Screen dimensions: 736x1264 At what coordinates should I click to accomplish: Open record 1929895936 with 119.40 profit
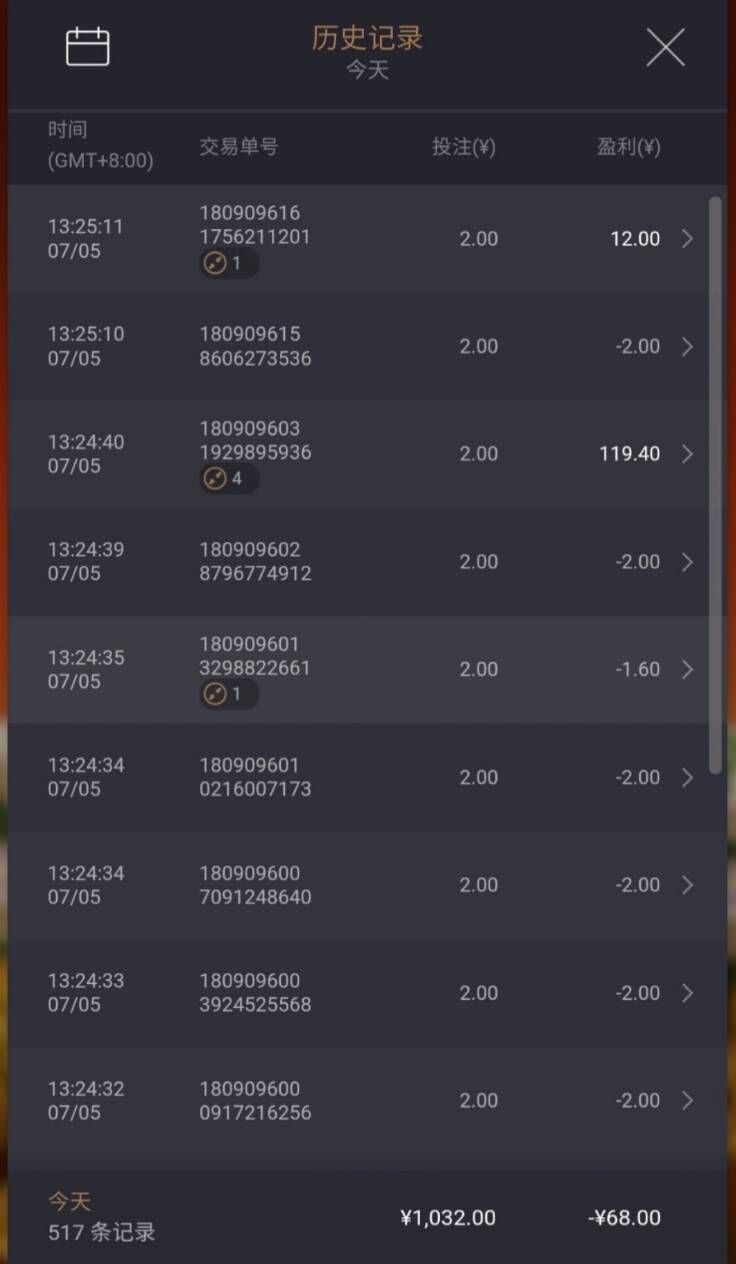tap(687, 454)
